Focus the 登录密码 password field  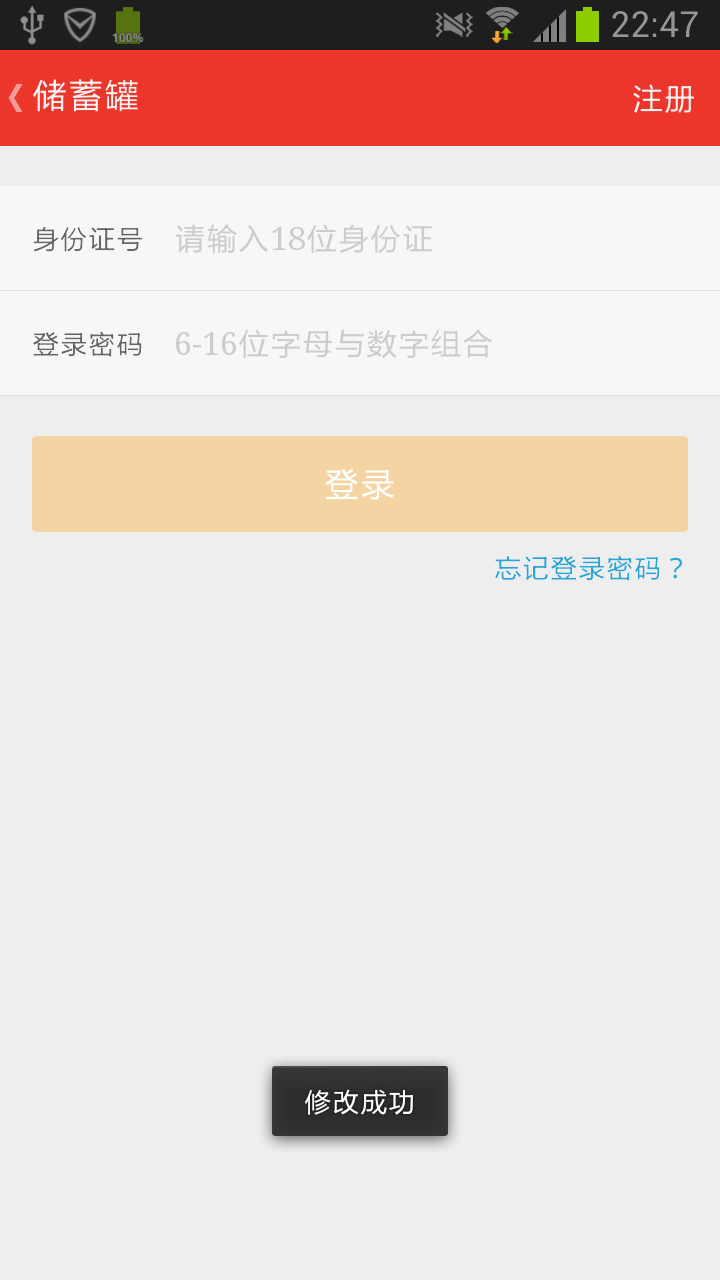[360, 344]
